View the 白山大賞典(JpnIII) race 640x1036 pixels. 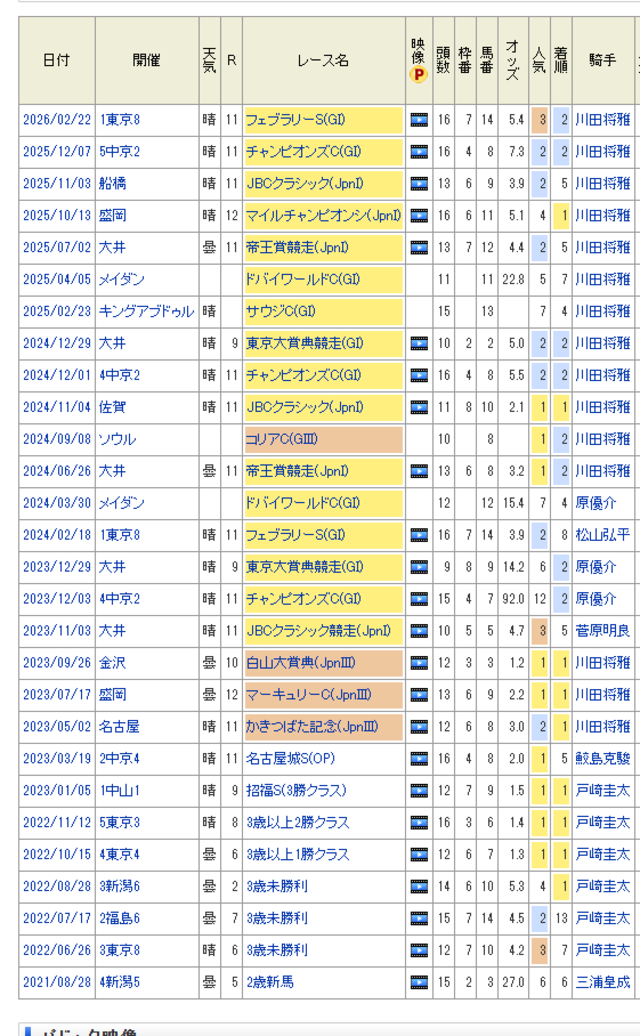click(x=301, y=663)
